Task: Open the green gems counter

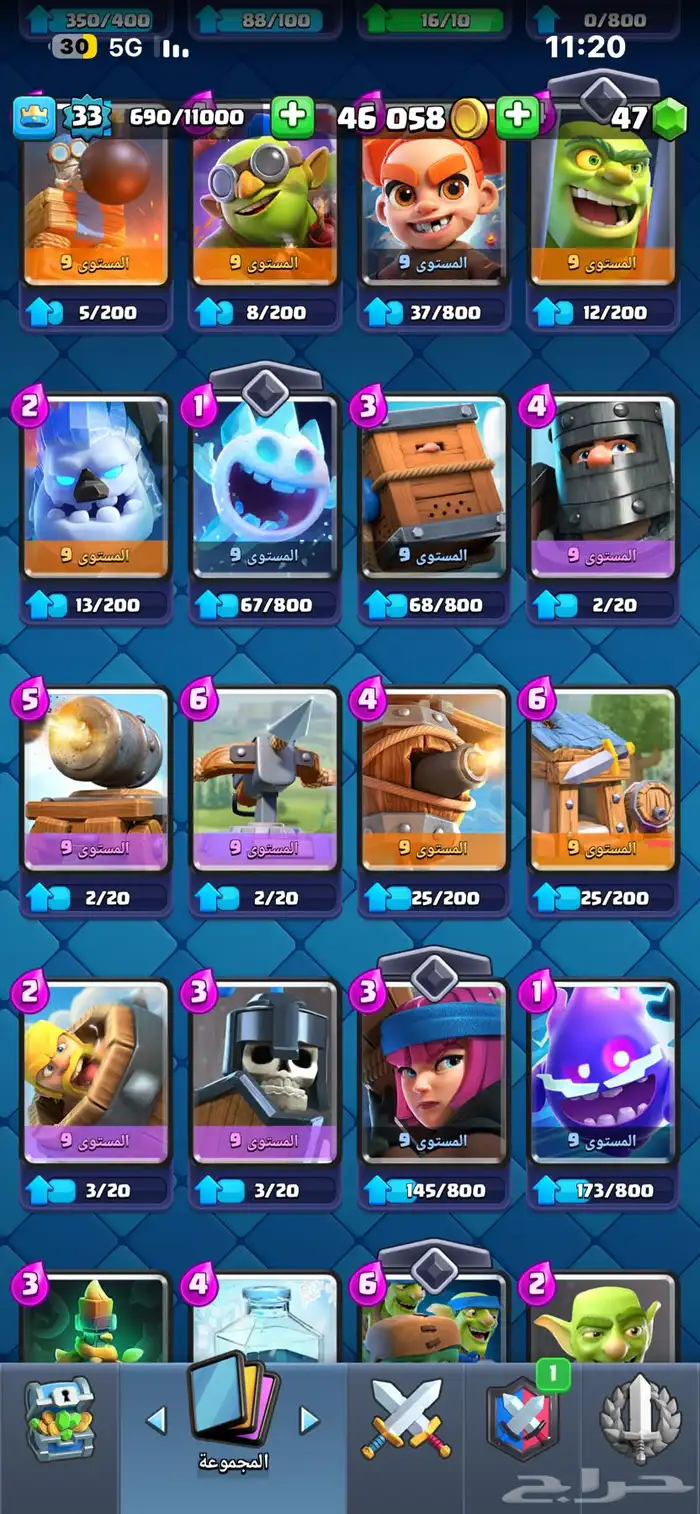Action: tap(645, 118)
